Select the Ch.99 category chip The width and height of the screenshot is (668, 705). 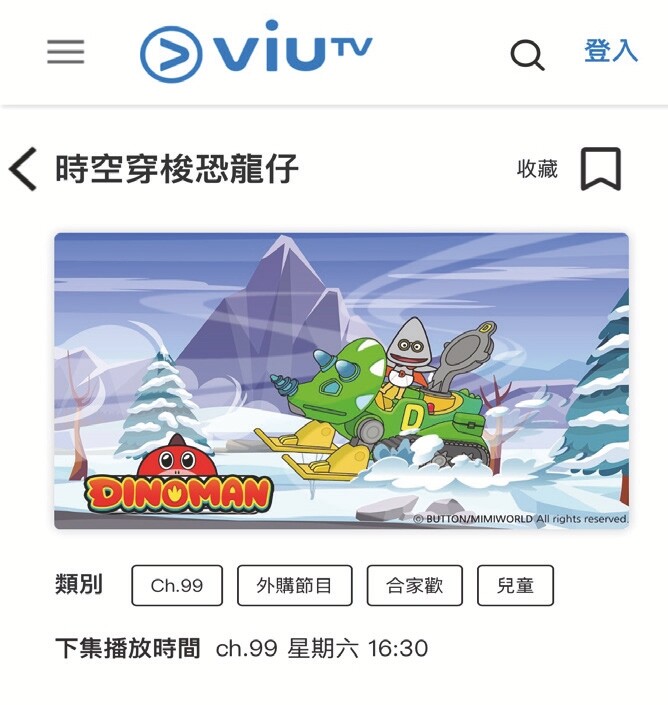click(177, 586)
